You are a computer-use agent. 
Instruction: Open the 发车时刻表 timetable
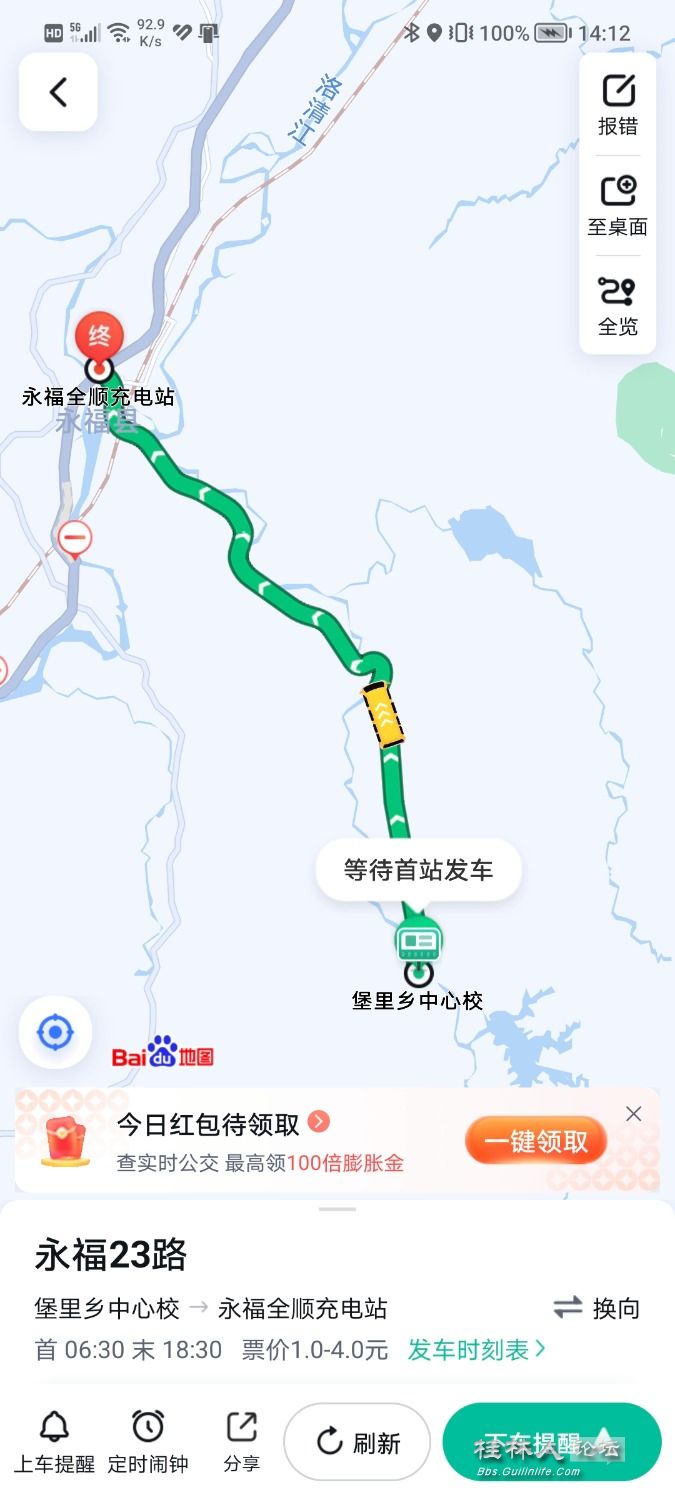(x=476, y=1349)
